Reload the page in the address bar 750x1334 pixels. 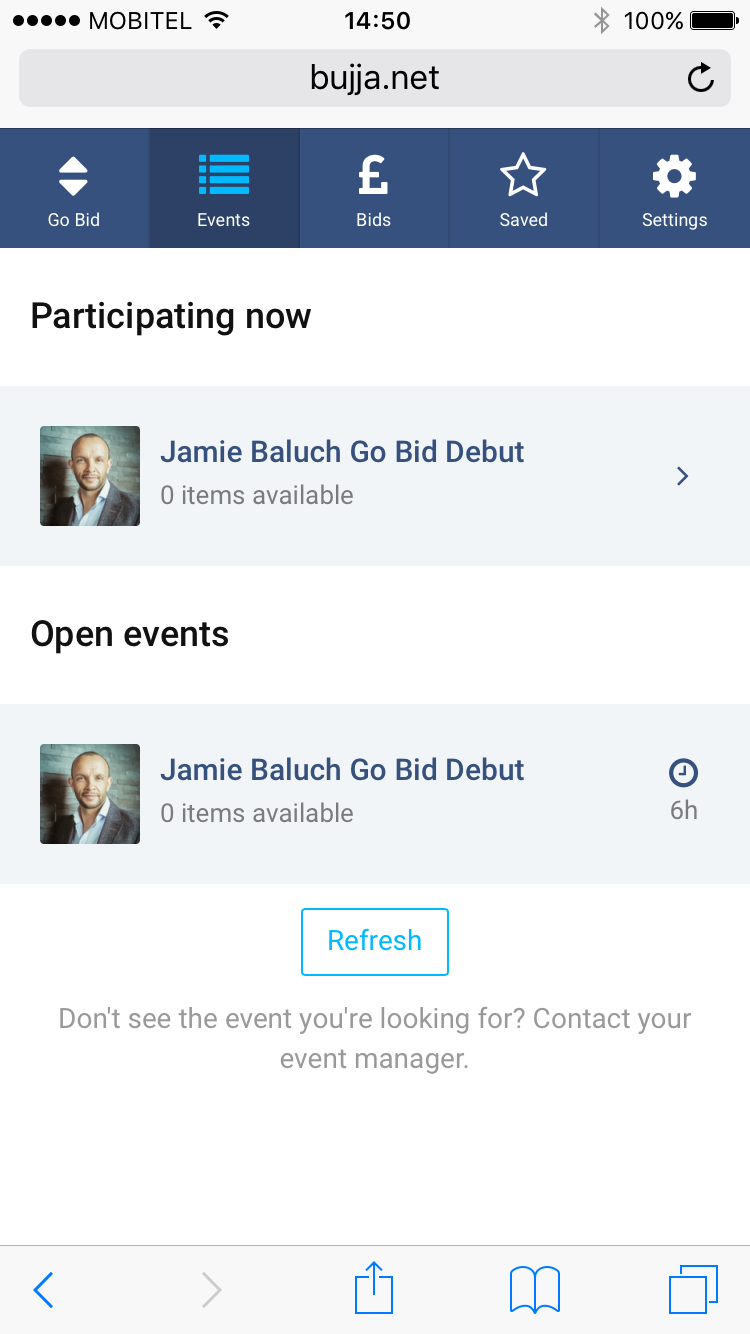[x=701, y=78]
